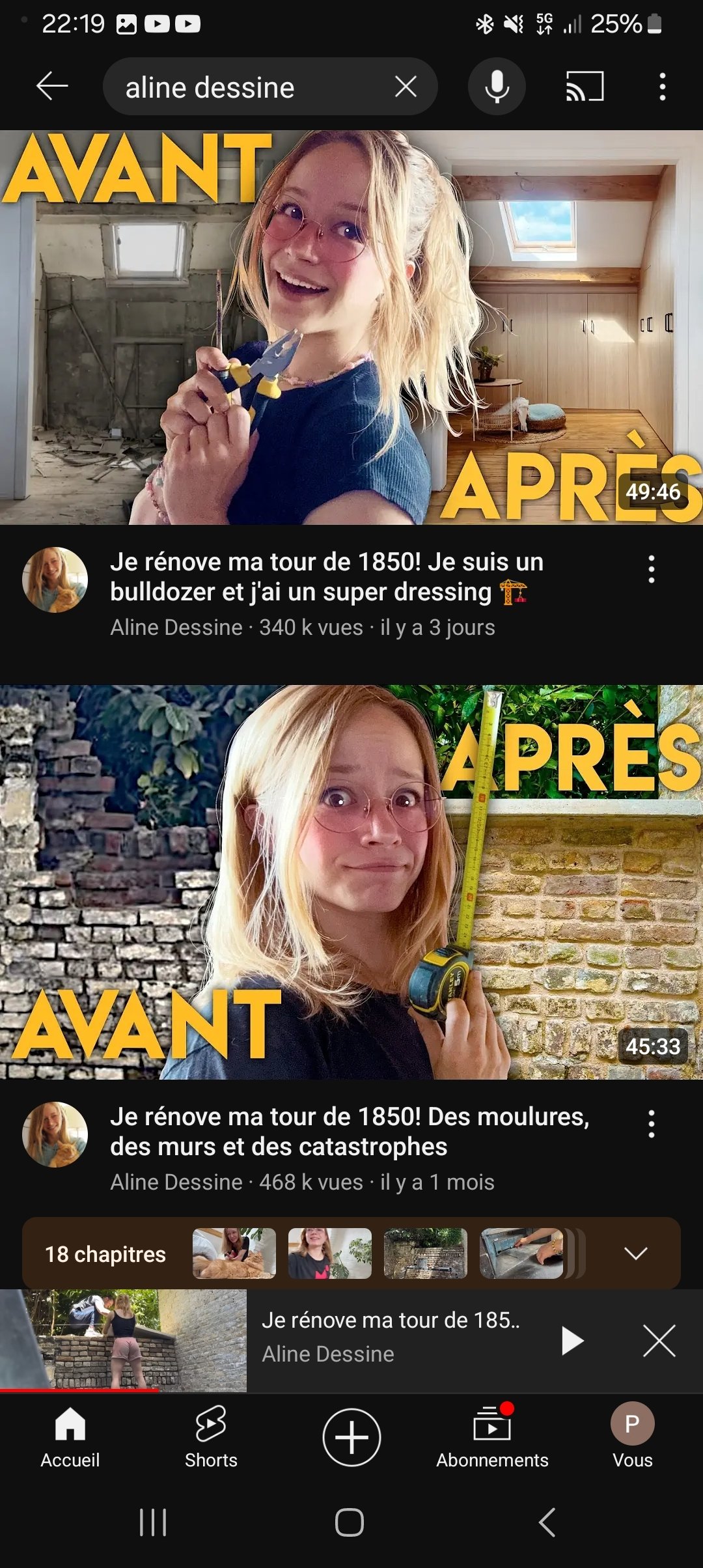Open options for the super dressing video

651,569
